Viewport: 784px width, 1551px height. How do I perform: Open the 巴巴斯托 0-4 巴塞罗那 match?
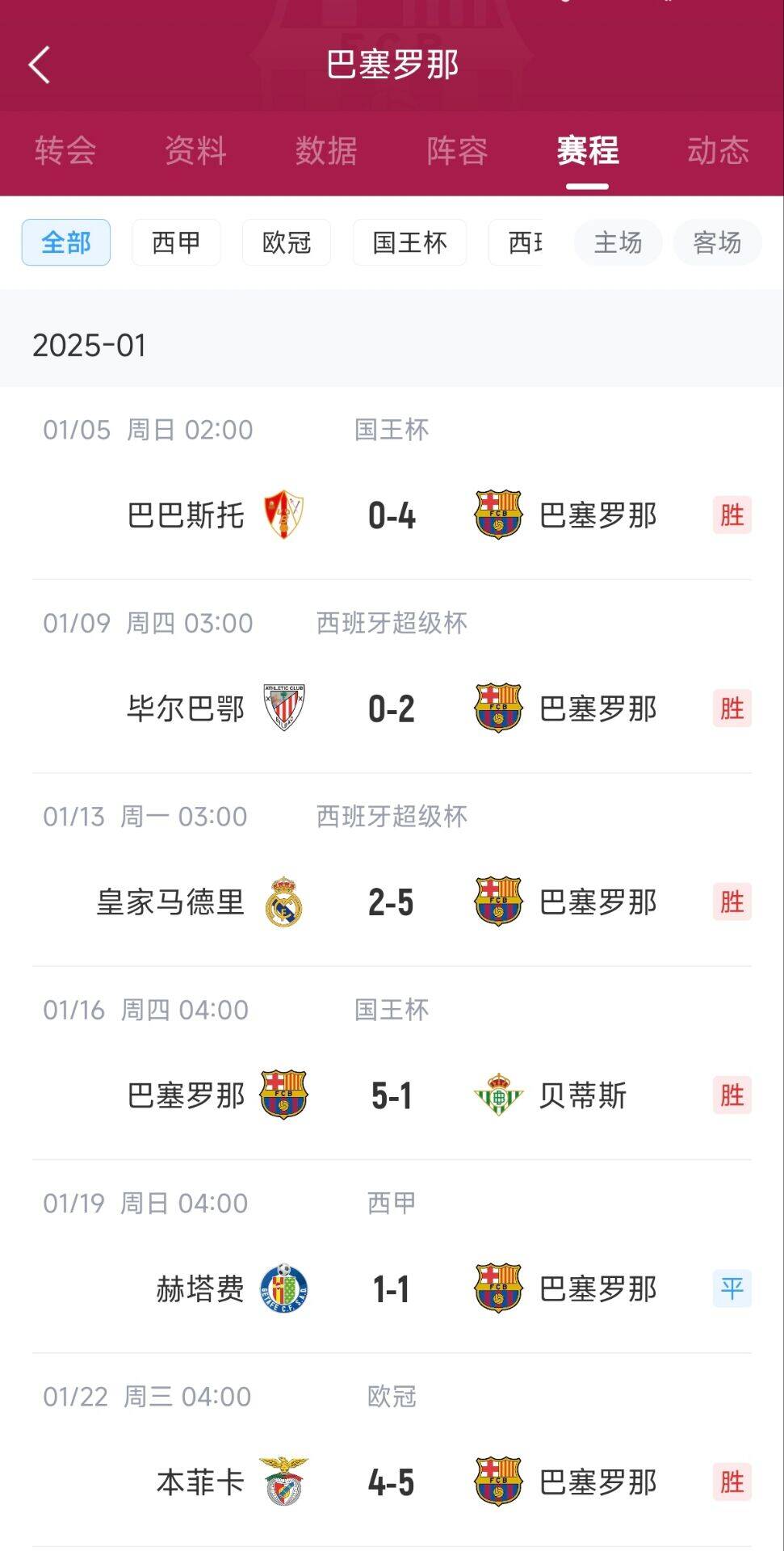(392, 515)
